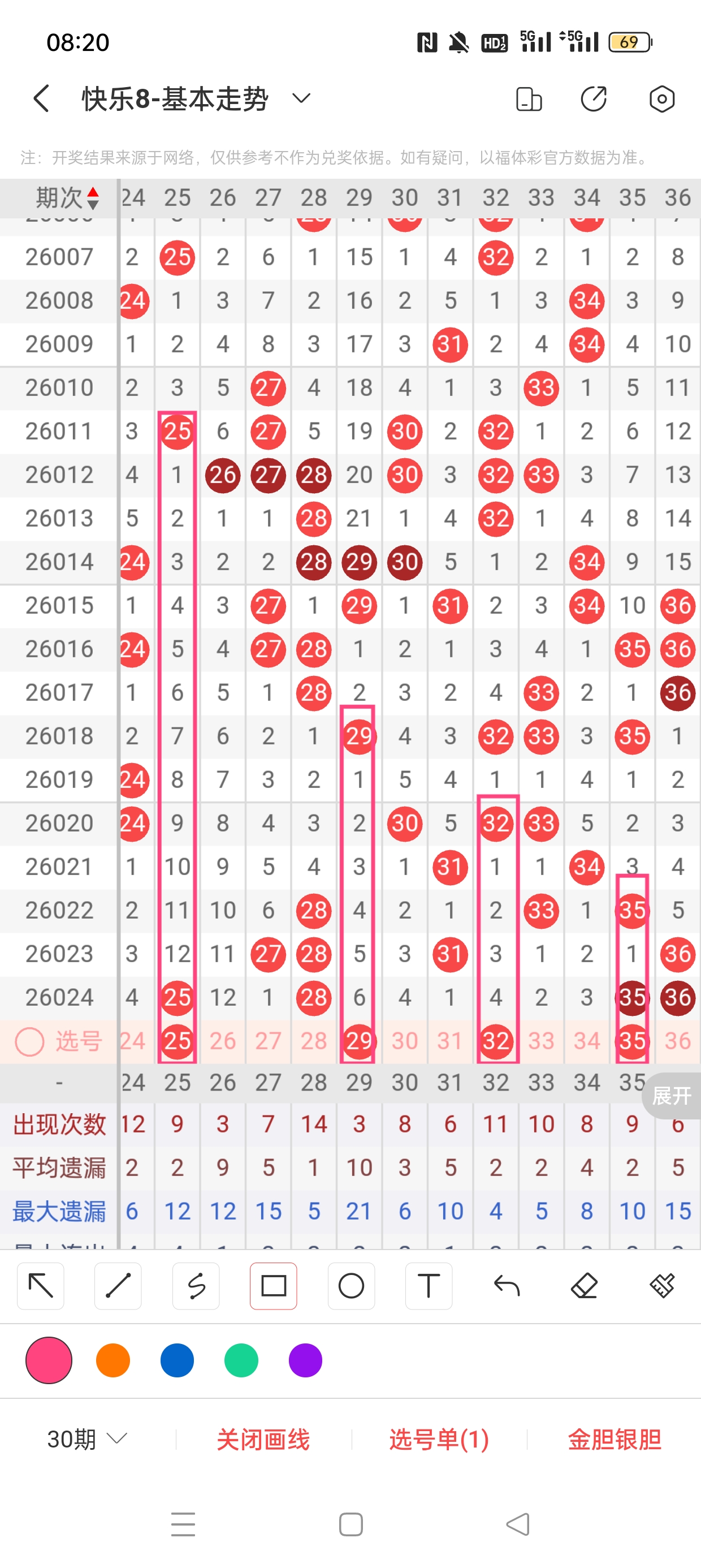Share the chart via the share icon
701x1568 pixels.
tap(593, 98)
